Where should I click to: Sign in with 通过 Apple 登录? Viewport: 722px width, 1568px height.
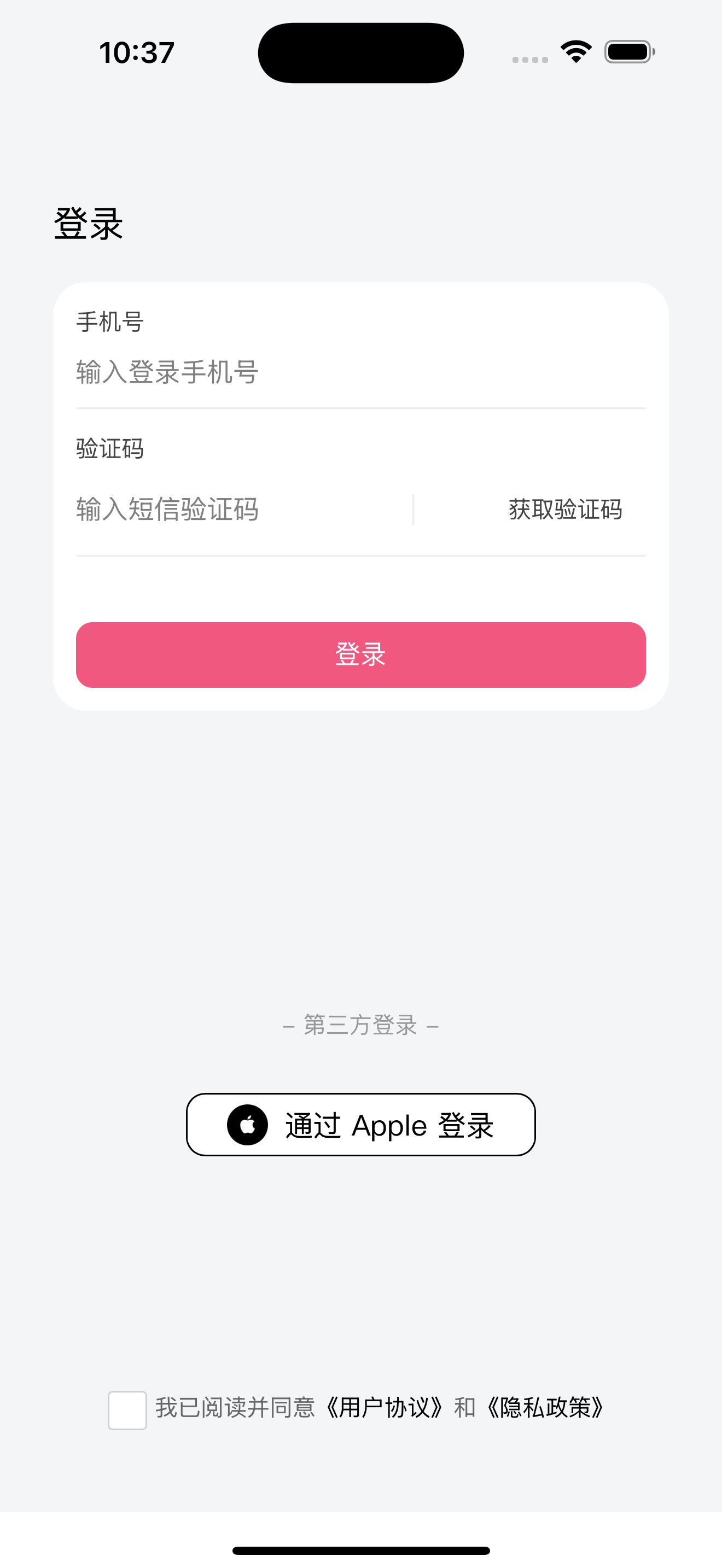[360, 1124]
